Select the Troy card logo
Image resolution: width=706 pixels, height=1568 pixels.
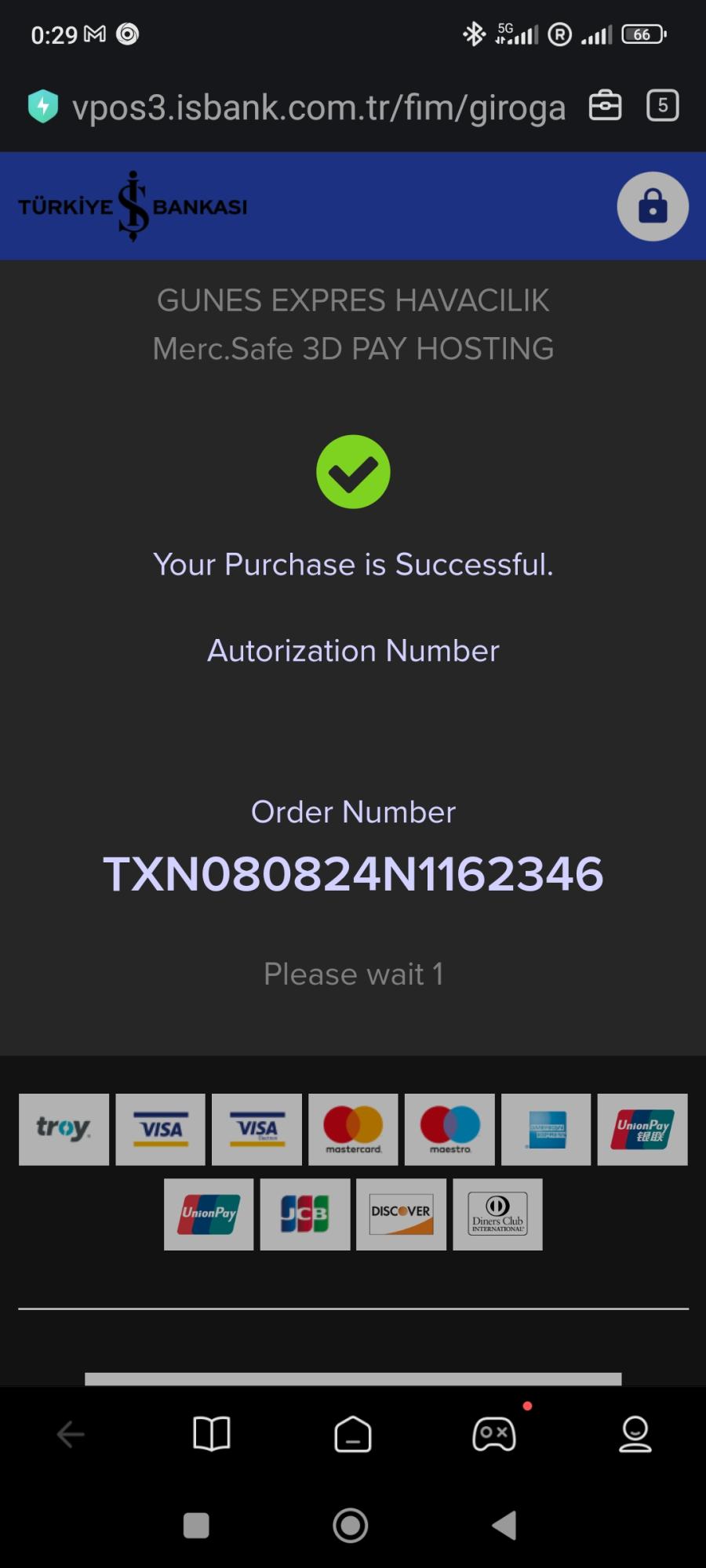tap(63, 1130)
